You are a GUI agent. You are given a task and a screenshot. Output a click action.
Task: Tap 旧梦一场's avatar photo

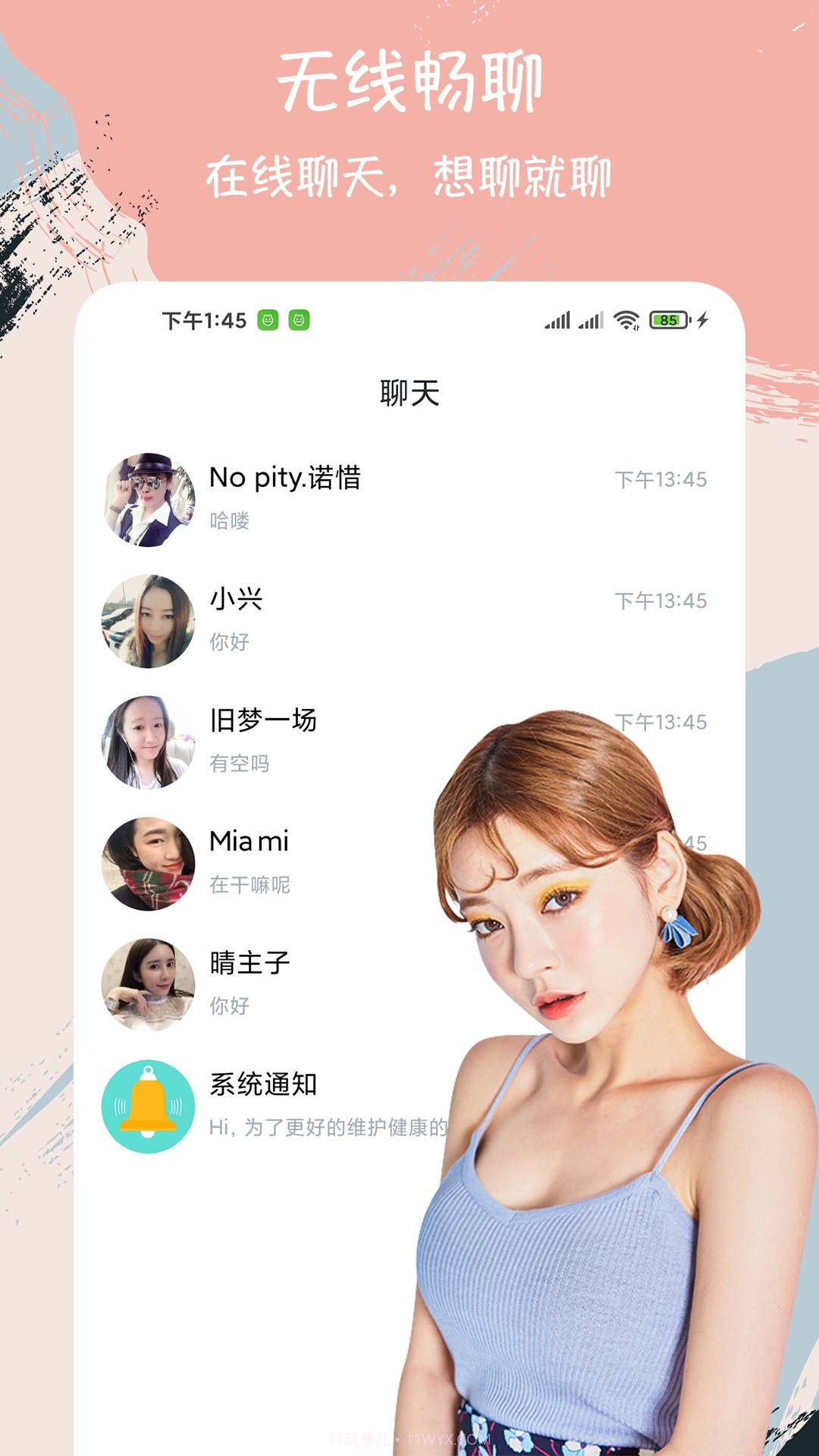coord(146,736)
